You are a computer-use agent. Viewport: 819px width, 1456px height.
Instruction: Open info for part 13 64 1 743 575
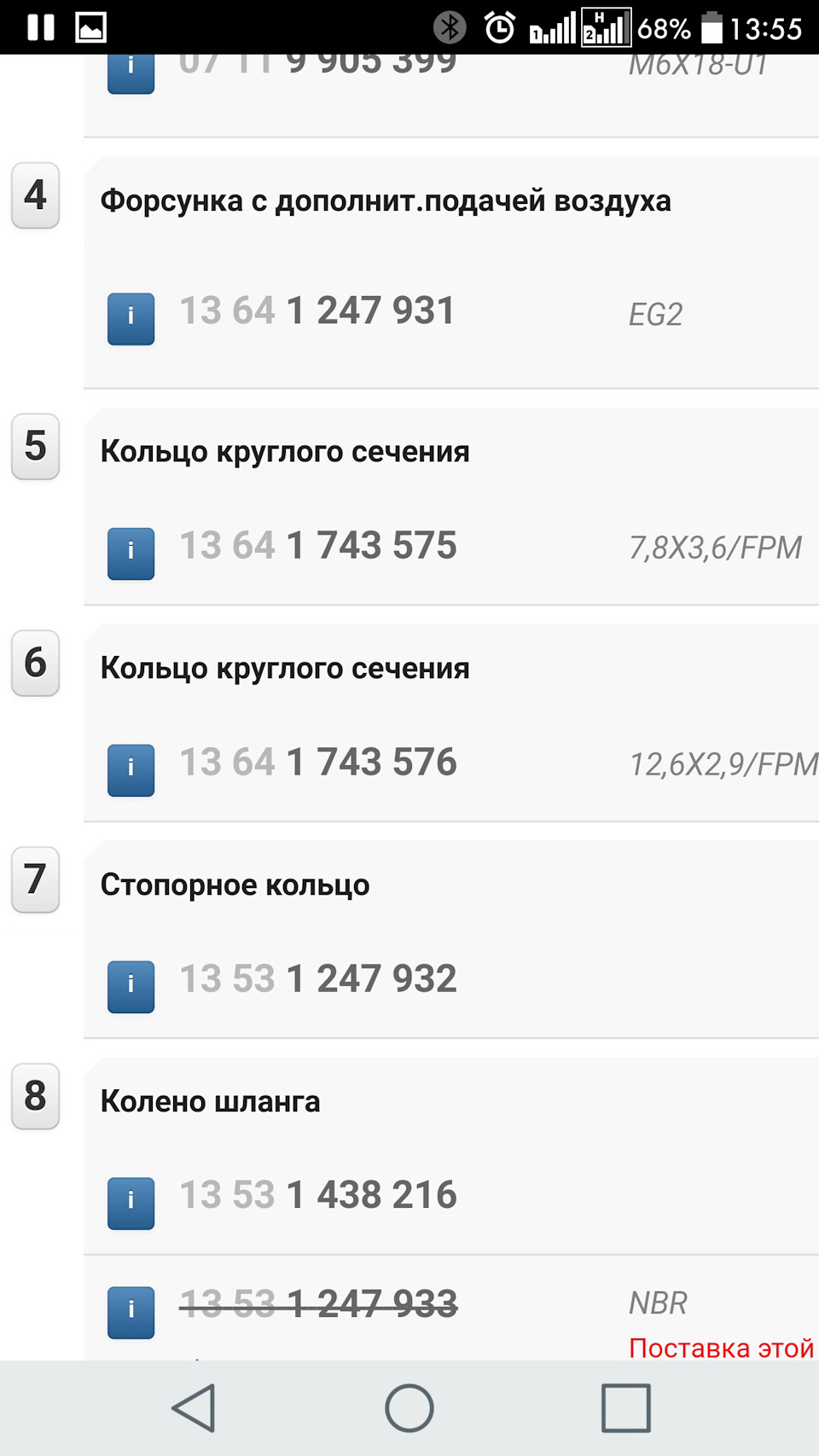coord(131,553)
